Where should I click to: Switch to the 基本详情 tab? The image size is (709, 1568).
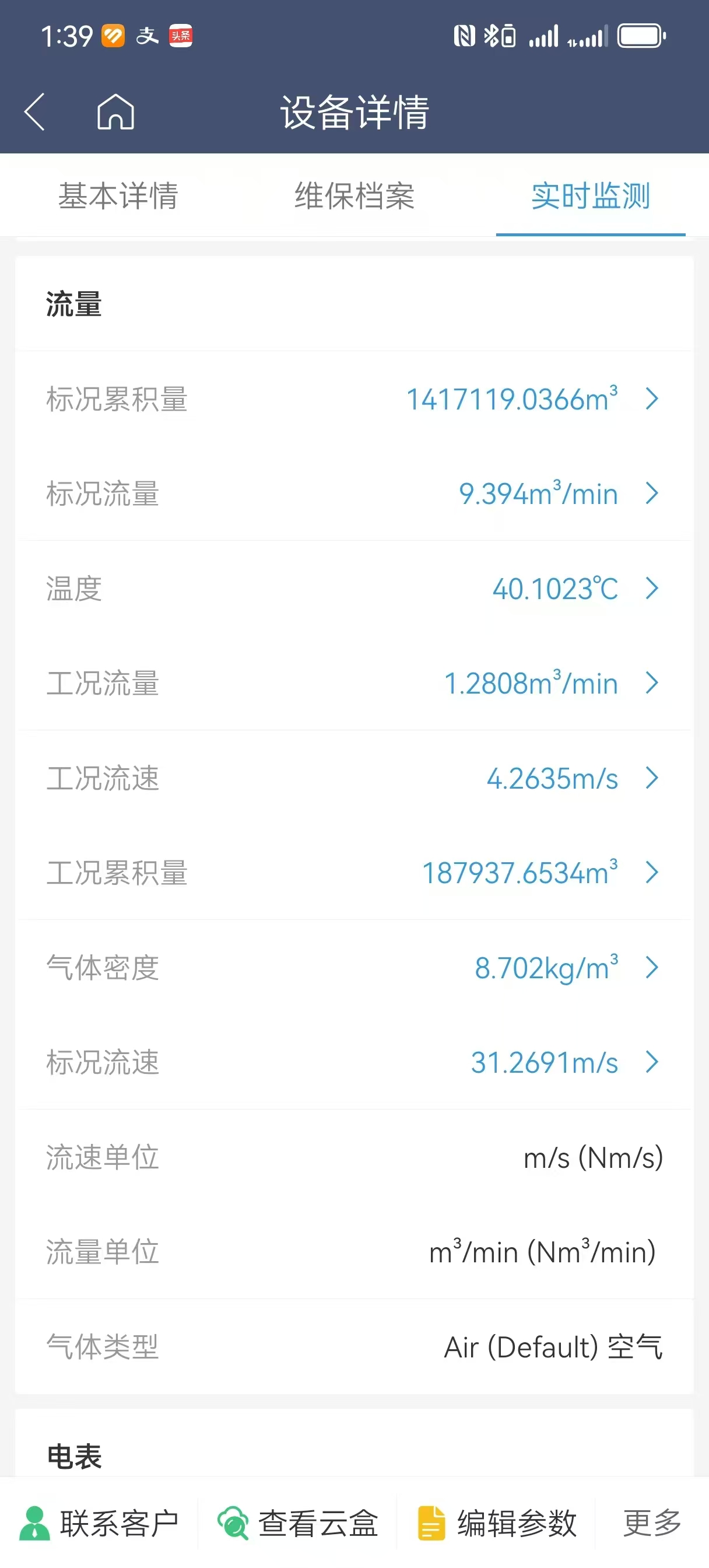coord(118,196)
